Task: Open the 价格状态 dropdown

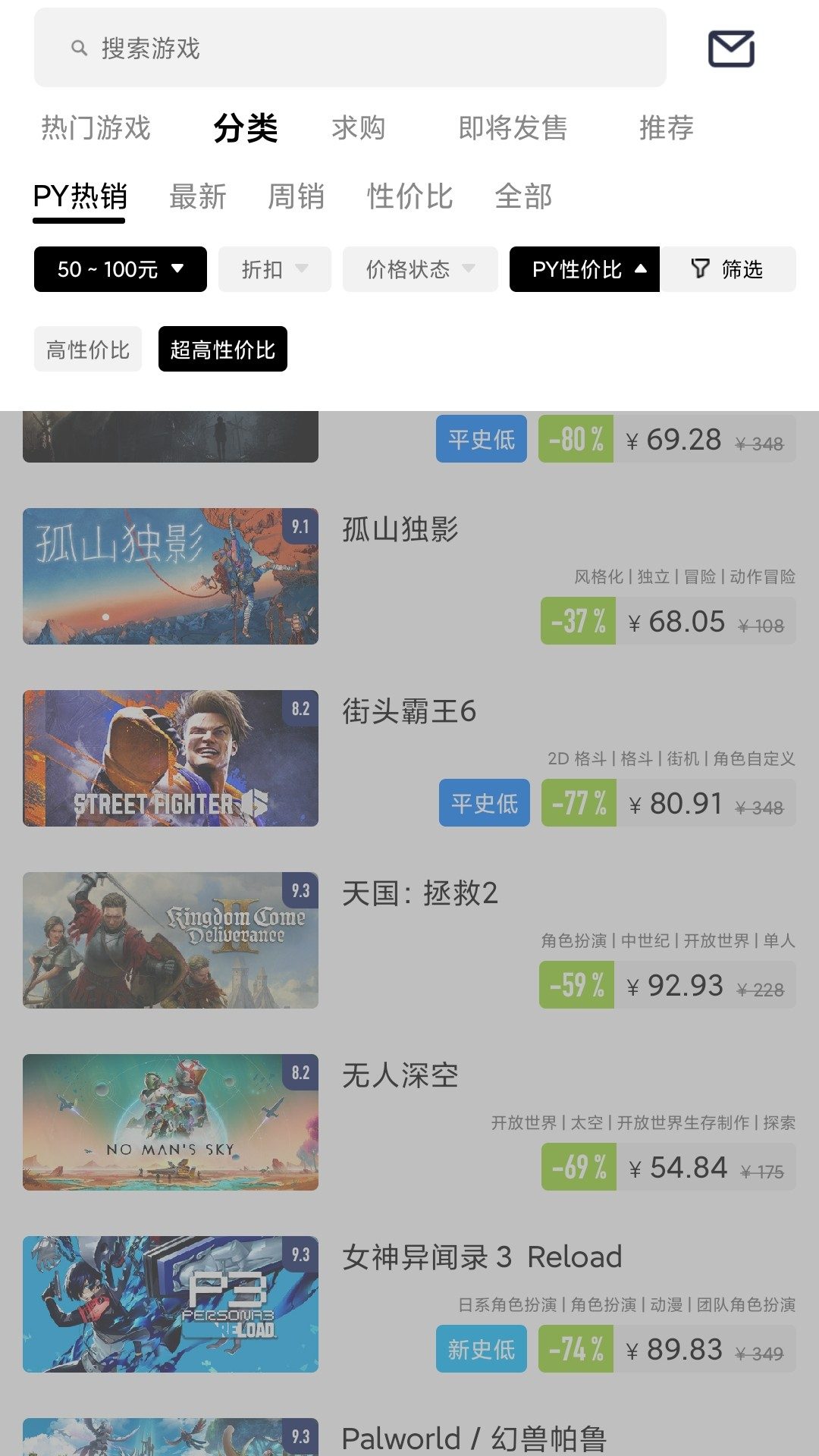Action: click(x=420, y=269)
